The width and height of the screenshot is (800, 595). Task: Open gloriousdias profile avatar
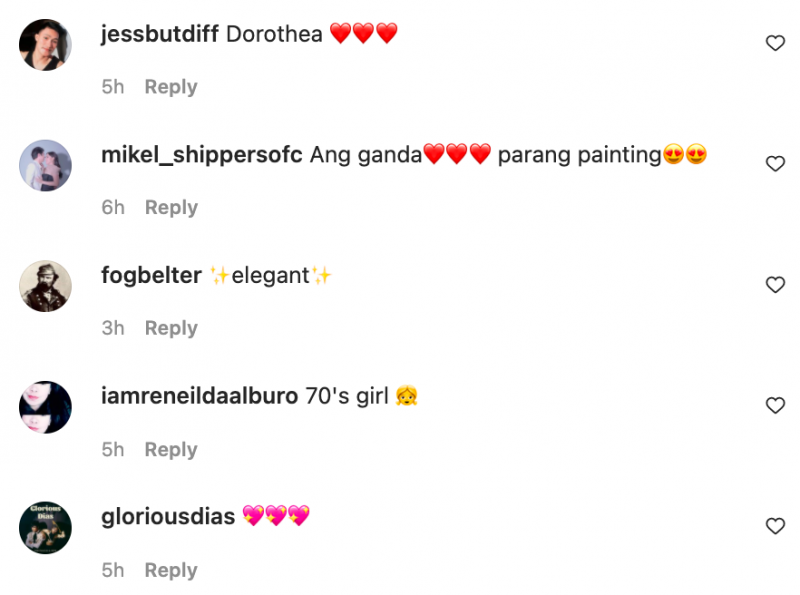45,527
